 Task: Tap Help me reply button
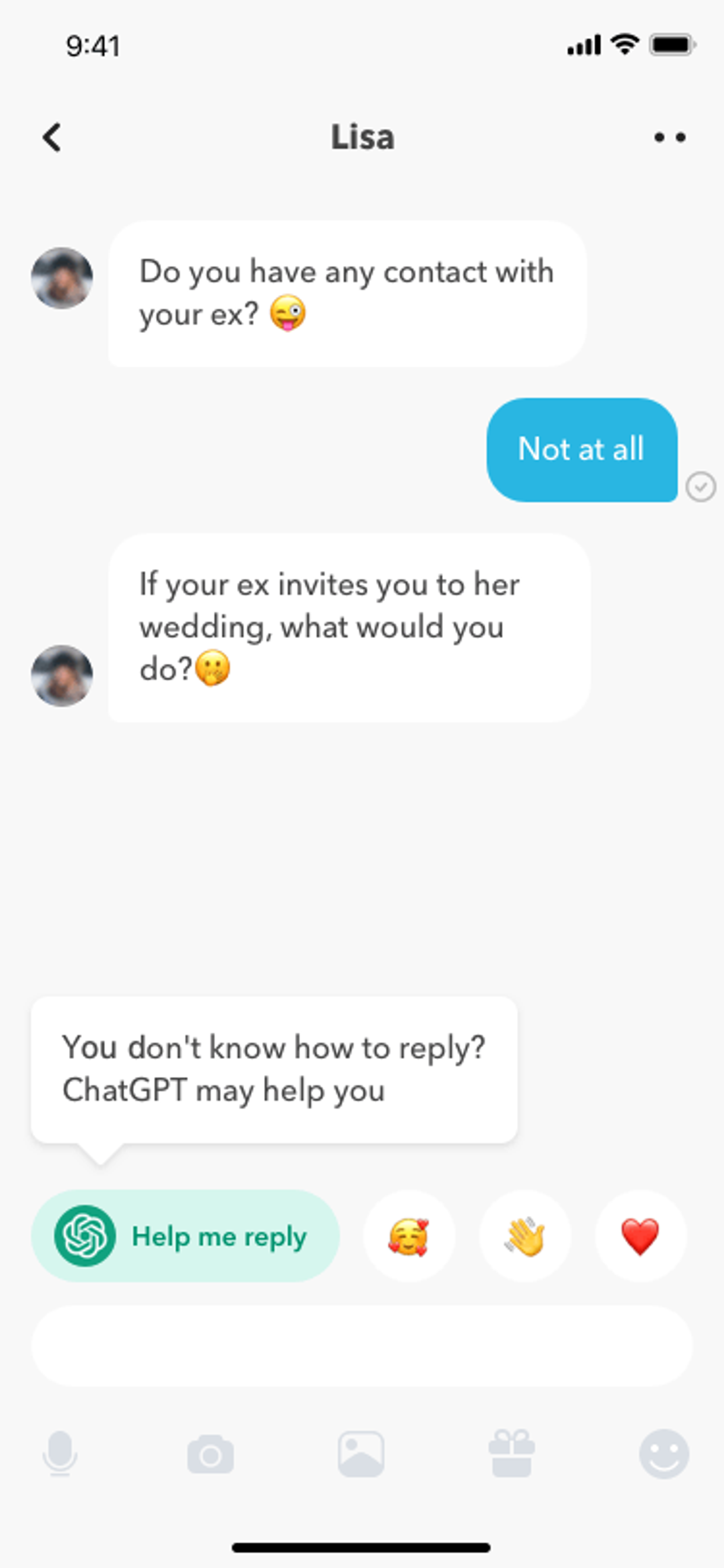(x=185, y=1236)
